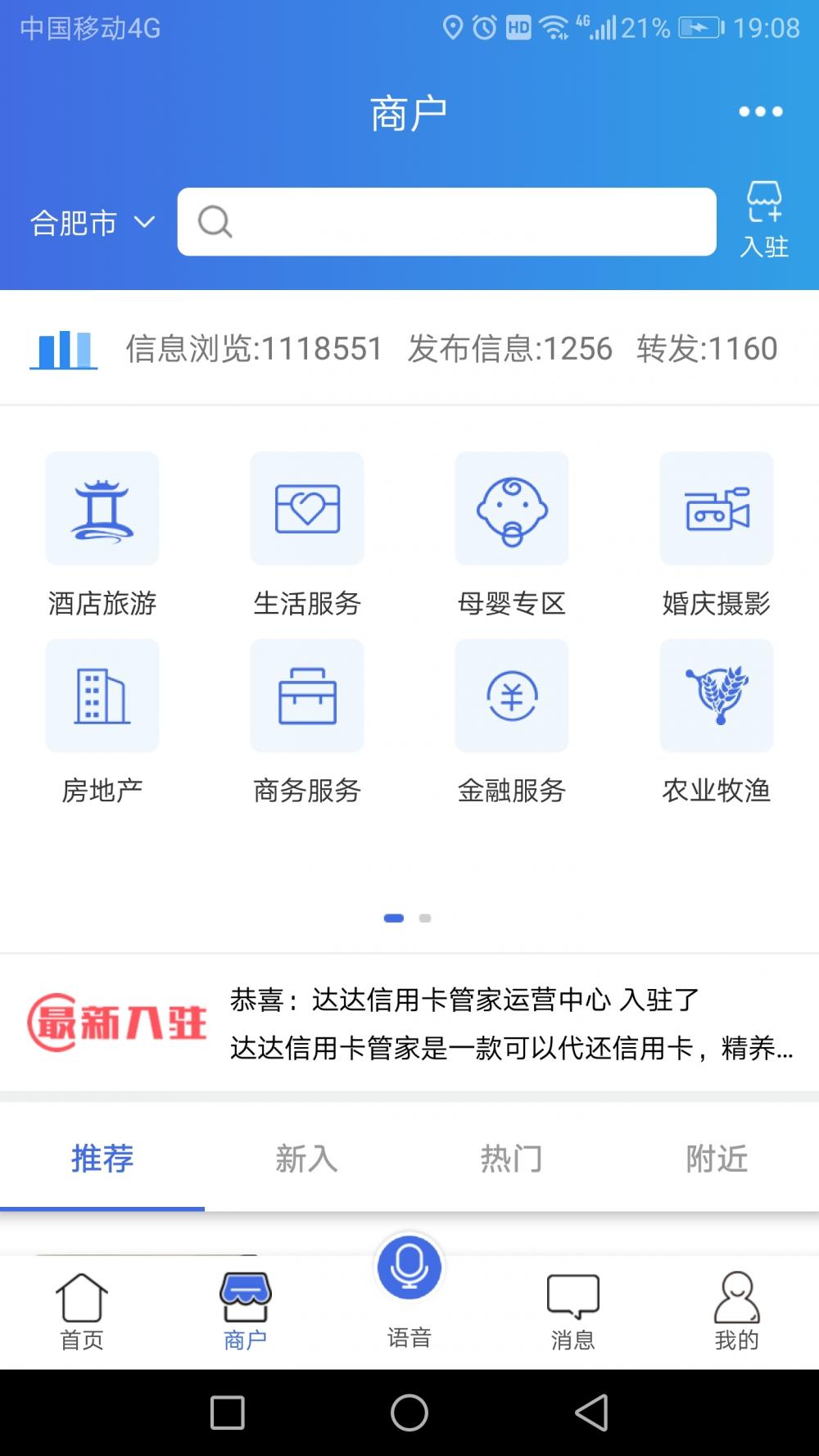Screen dimensions: 819x1456
Task: Open the 婚庆摄影 category
Action: 717,534
